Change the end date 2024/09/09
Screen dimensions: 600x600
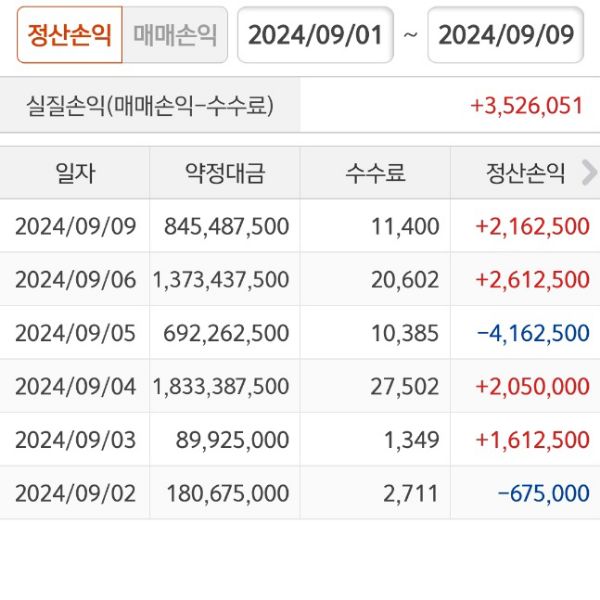click(506, 35)
